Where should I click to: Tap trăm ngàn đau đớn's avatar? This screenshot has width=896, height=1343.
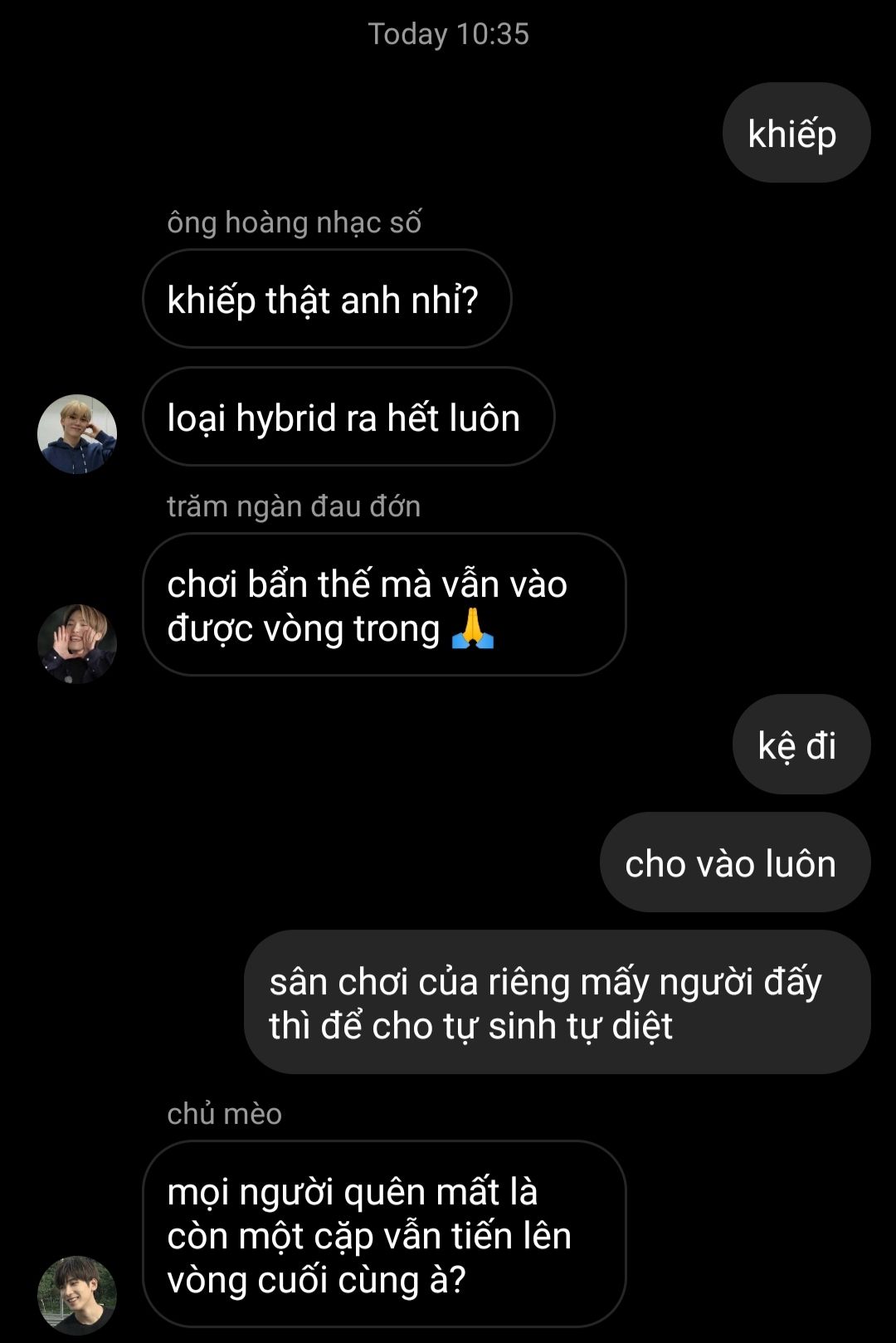[x=77, y=643]
